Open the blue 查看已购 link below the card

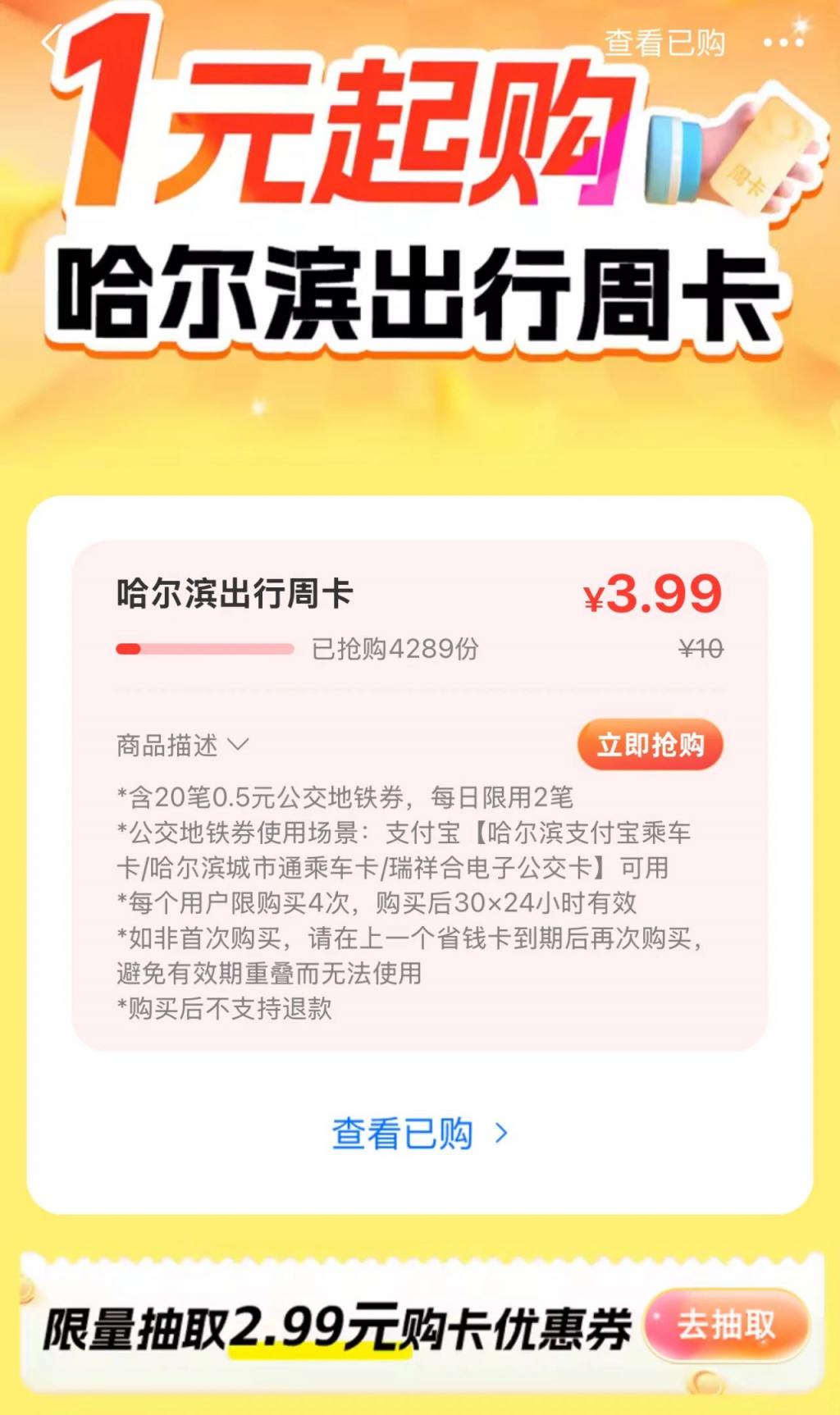click(419, 1134)
